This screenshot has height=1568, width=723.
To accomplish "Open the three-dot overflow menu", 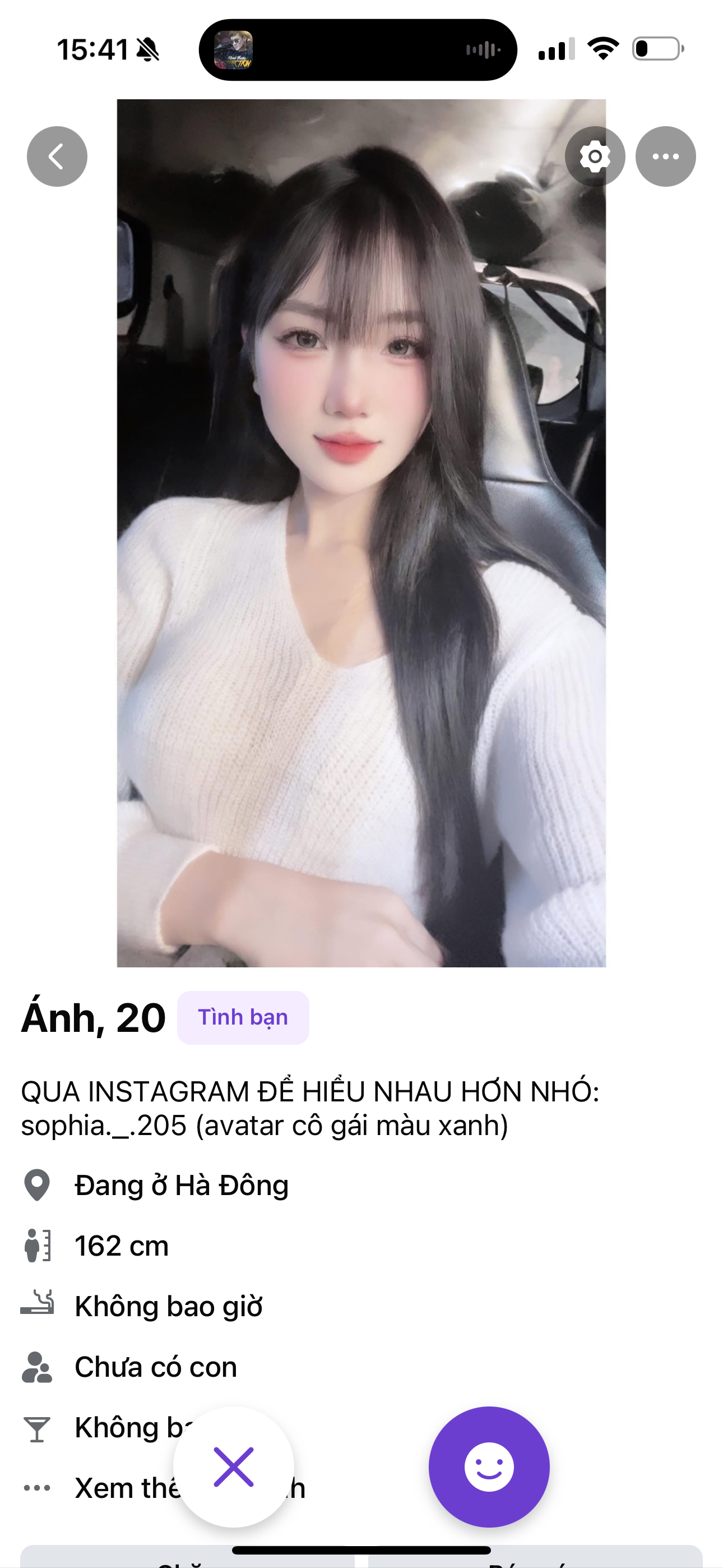I will 665,156.
